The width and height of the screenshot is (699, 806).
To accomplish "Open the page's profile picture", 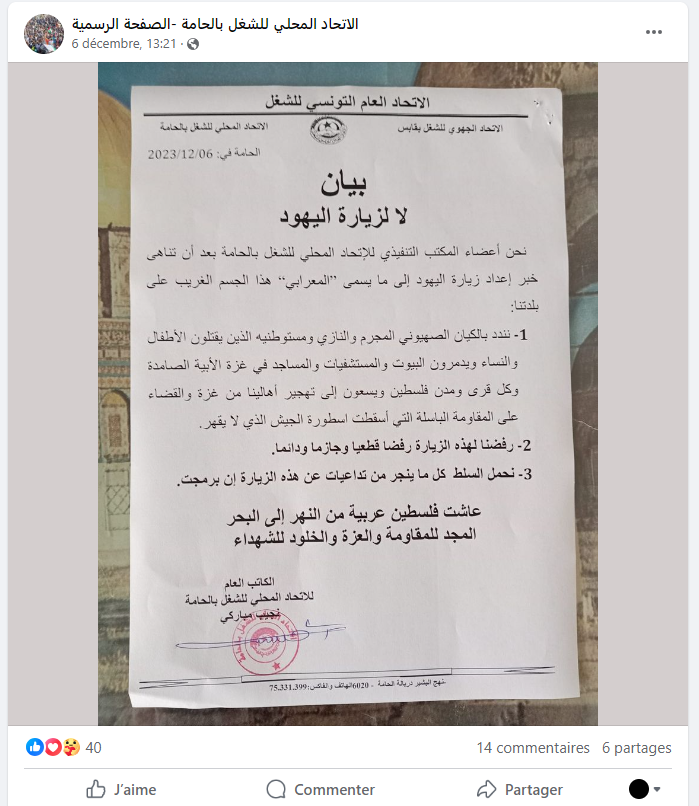I will tap(44, 34).
